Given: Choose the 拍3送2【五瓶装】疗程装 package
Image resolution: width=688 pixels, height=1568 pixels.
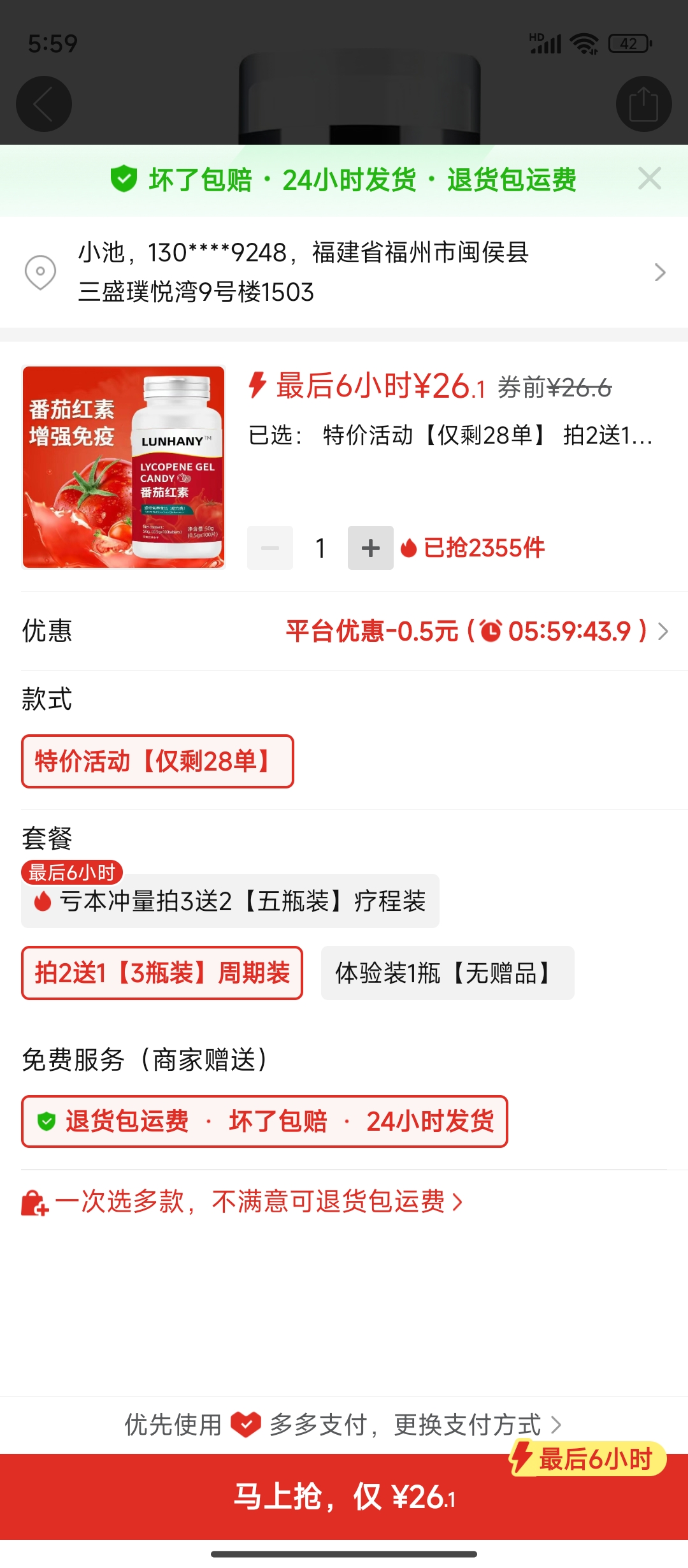Looking at the screenshot, I should pyautogui.click(x=230, y=901).
